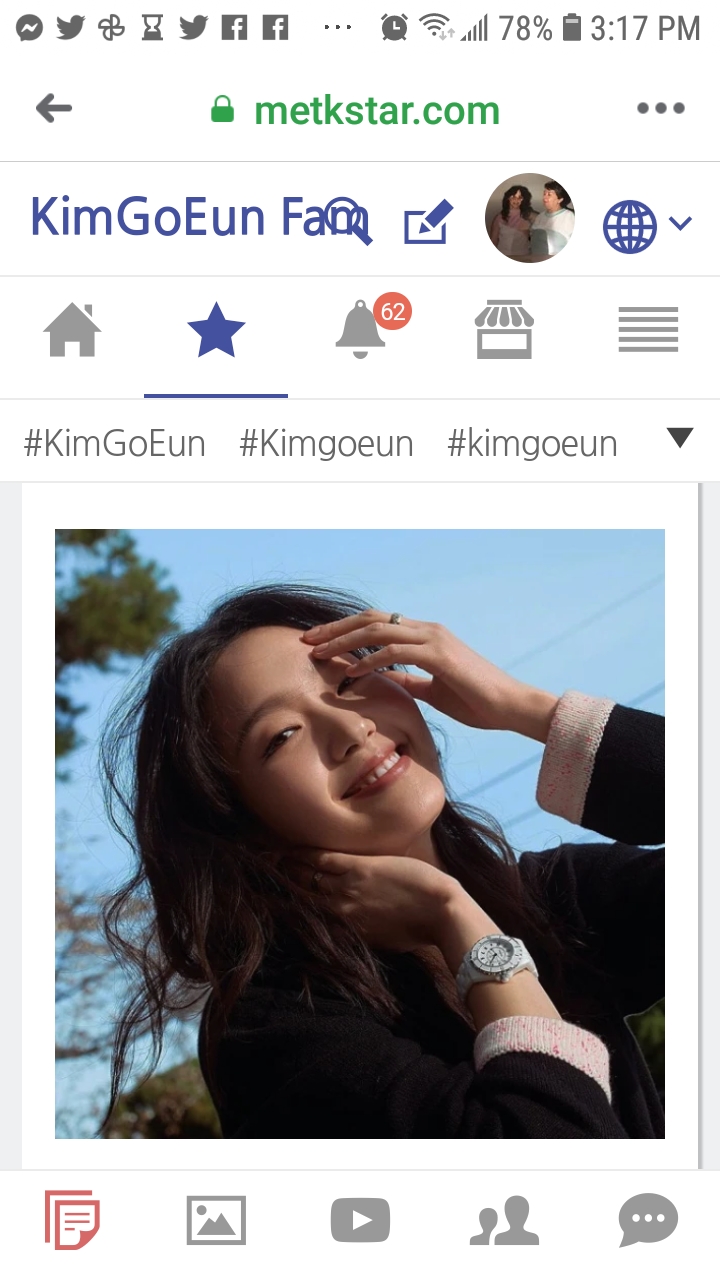Open the profile avatar
Viewport: 720px width, 1280px height.
530,218
